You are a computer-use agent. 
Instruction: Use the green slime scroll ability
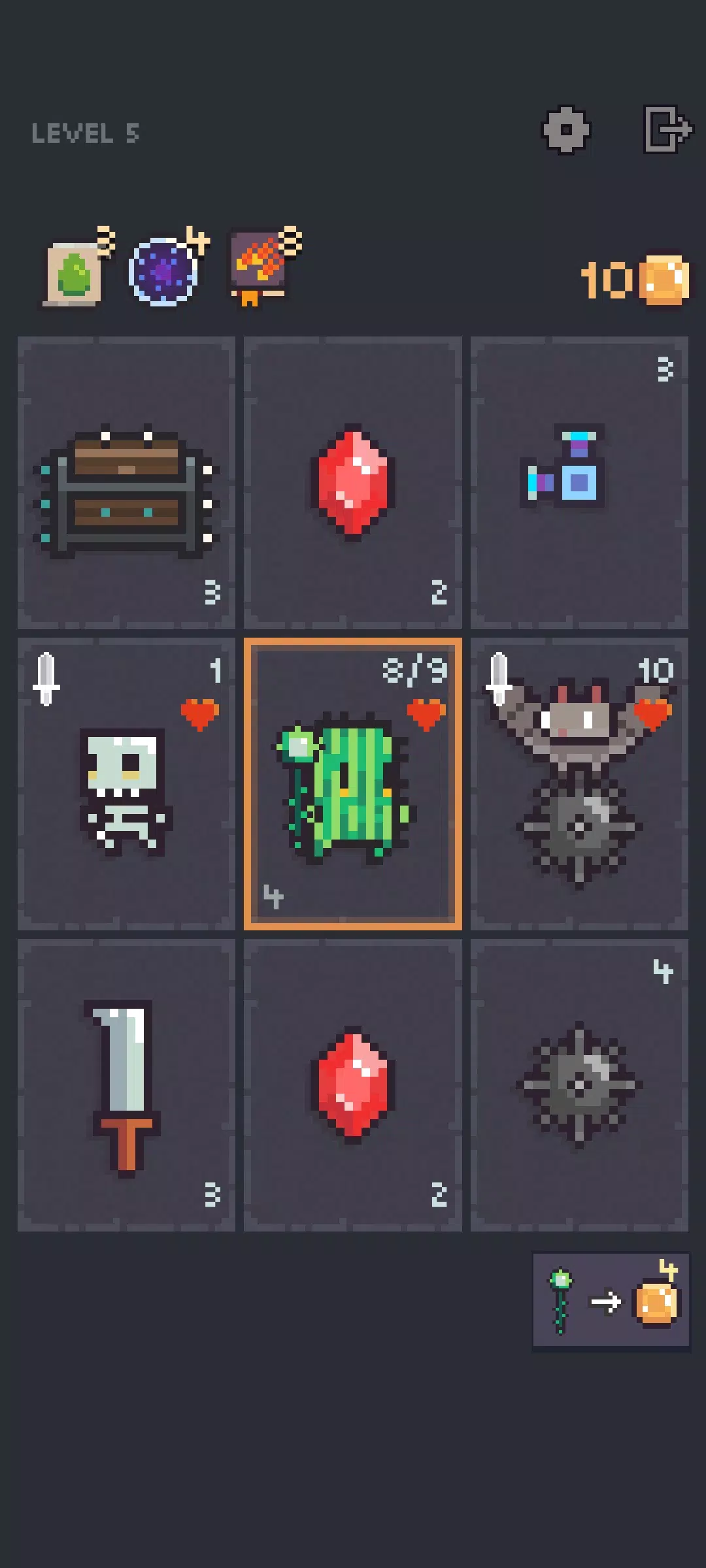click(79, 268)
